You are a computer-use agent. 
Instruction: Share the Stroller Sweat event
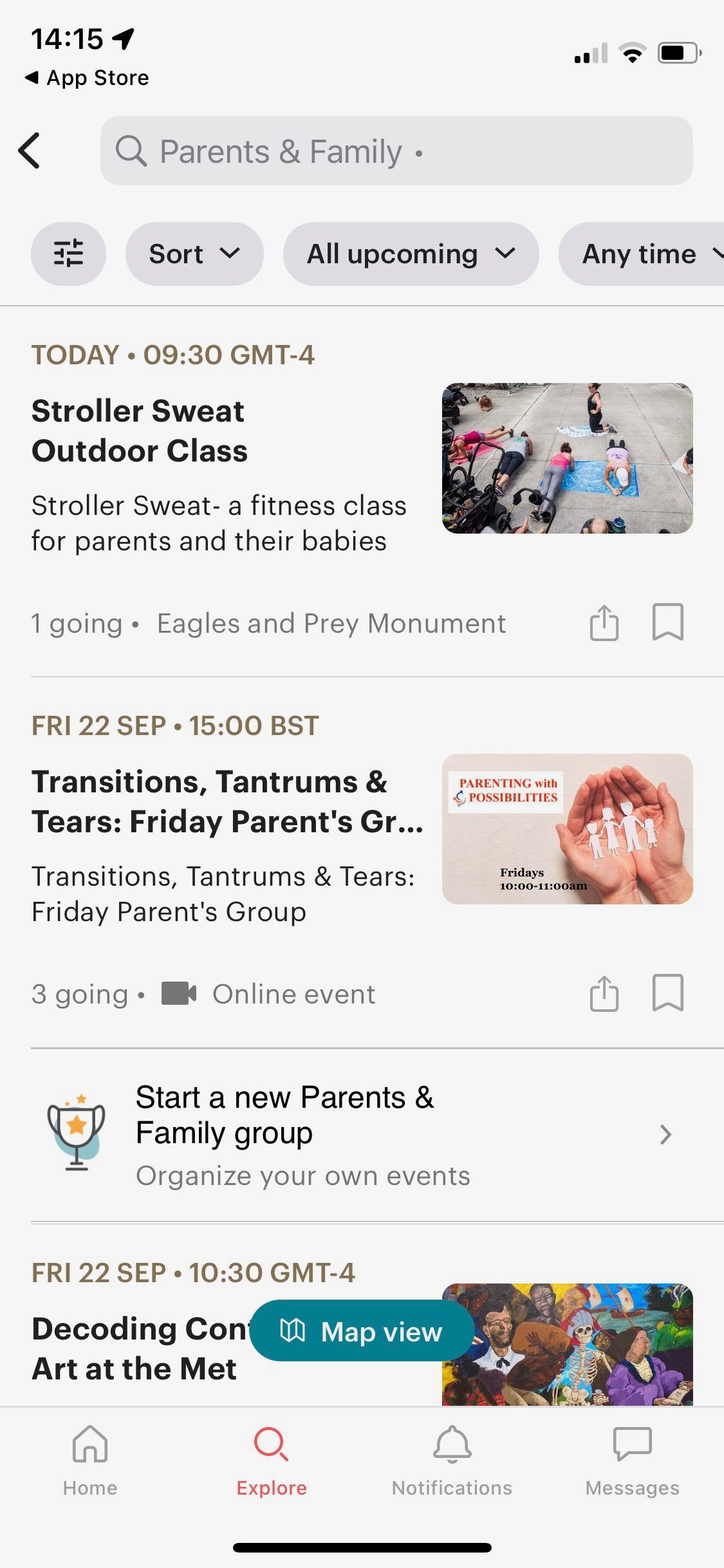click(604, 622)
